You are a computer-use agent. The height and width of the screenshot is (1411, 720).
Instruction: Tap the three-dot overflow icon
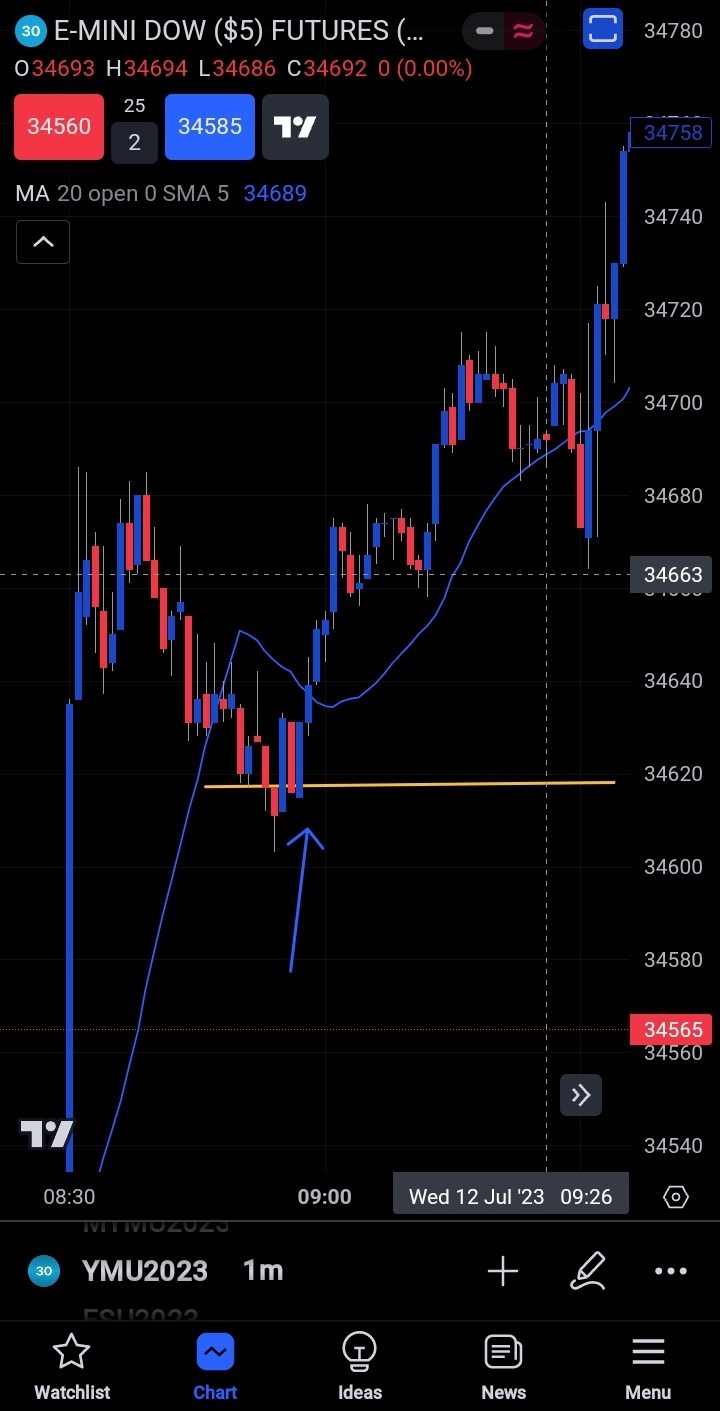(x=670, y=1271)
